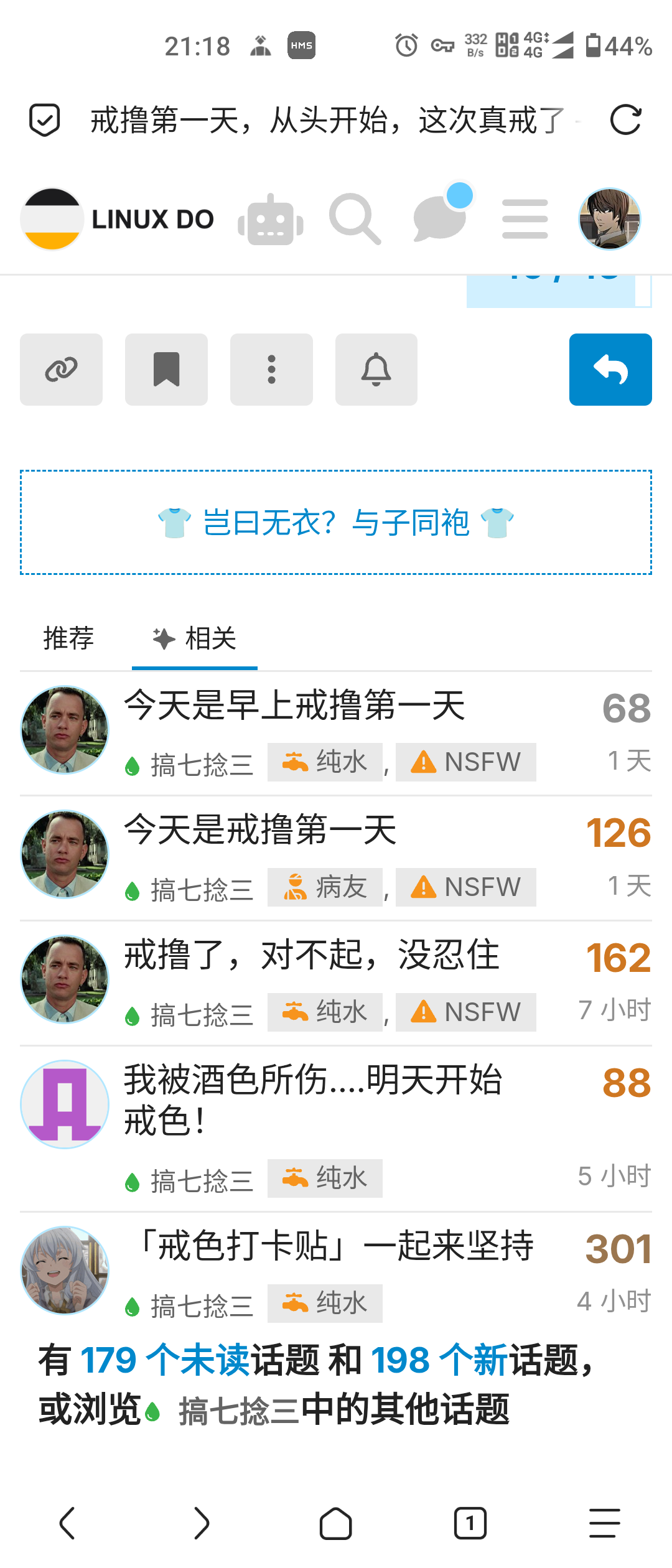Switch to the 推荐 tab
The image size is (672, 1568).
(x=68, y=638)
